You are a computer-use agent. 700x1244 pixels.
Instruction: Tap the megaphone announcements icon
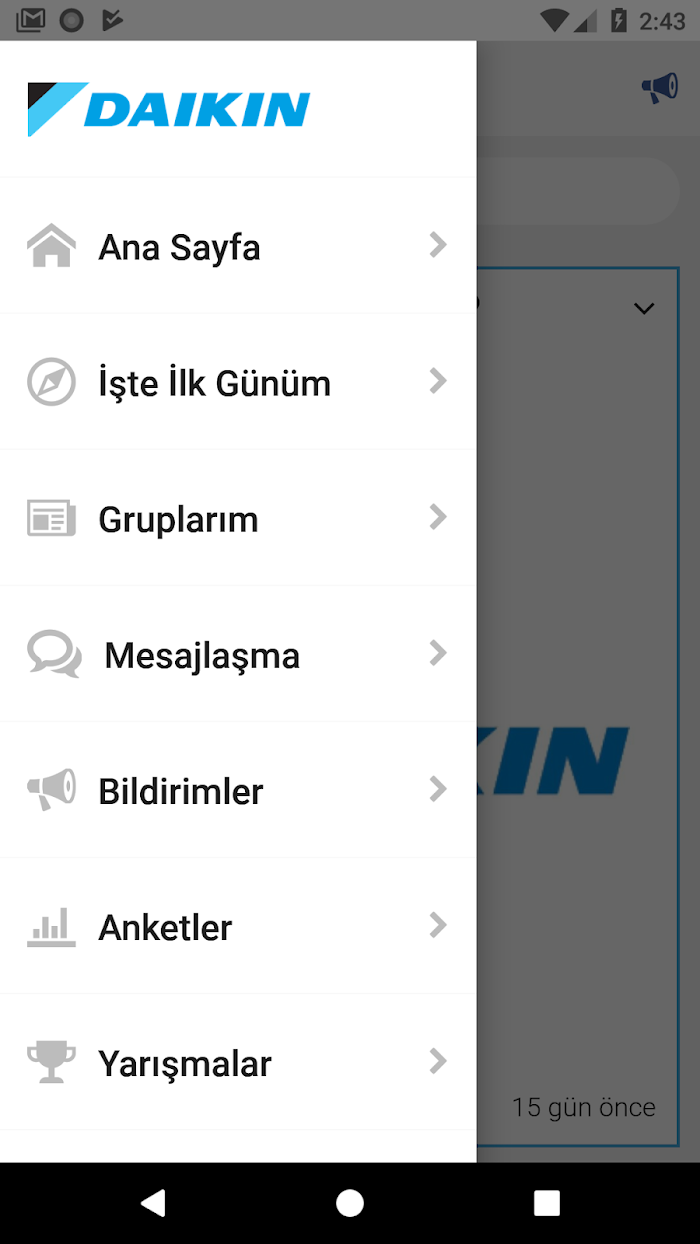pyautogui.click(x=660, y=88)
